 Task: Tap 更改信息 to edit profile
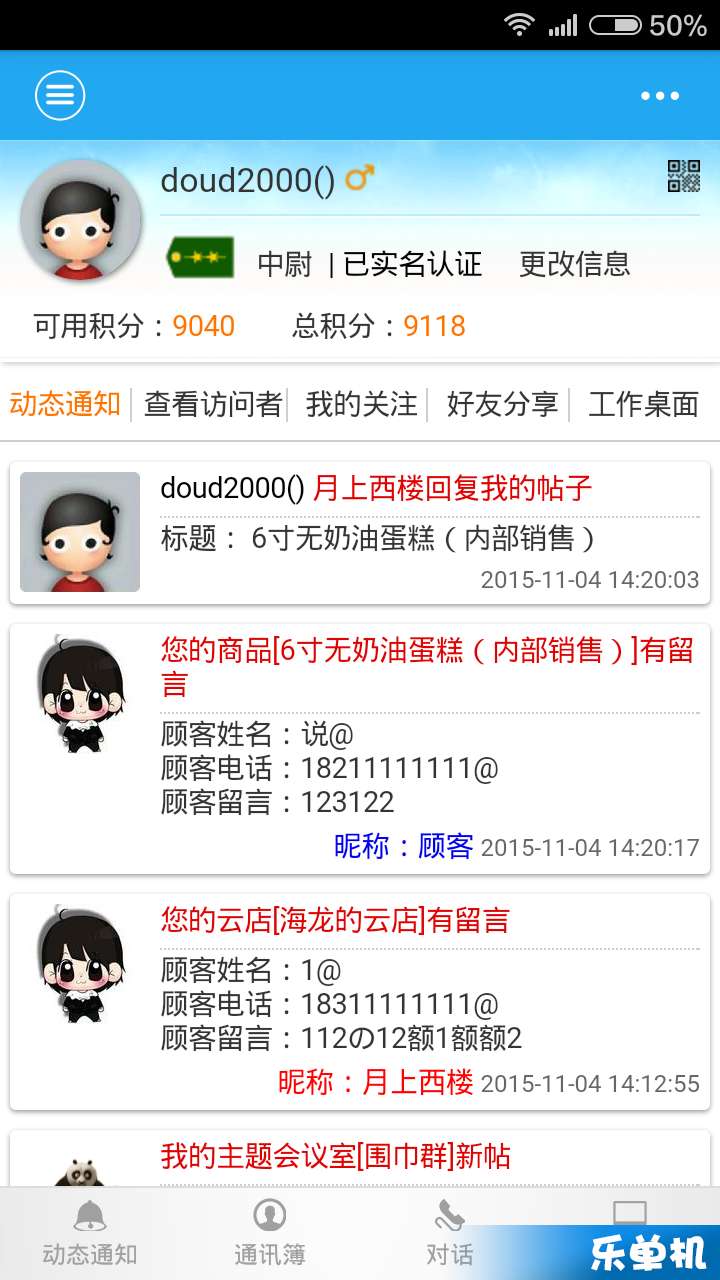[x=574, y=264]
